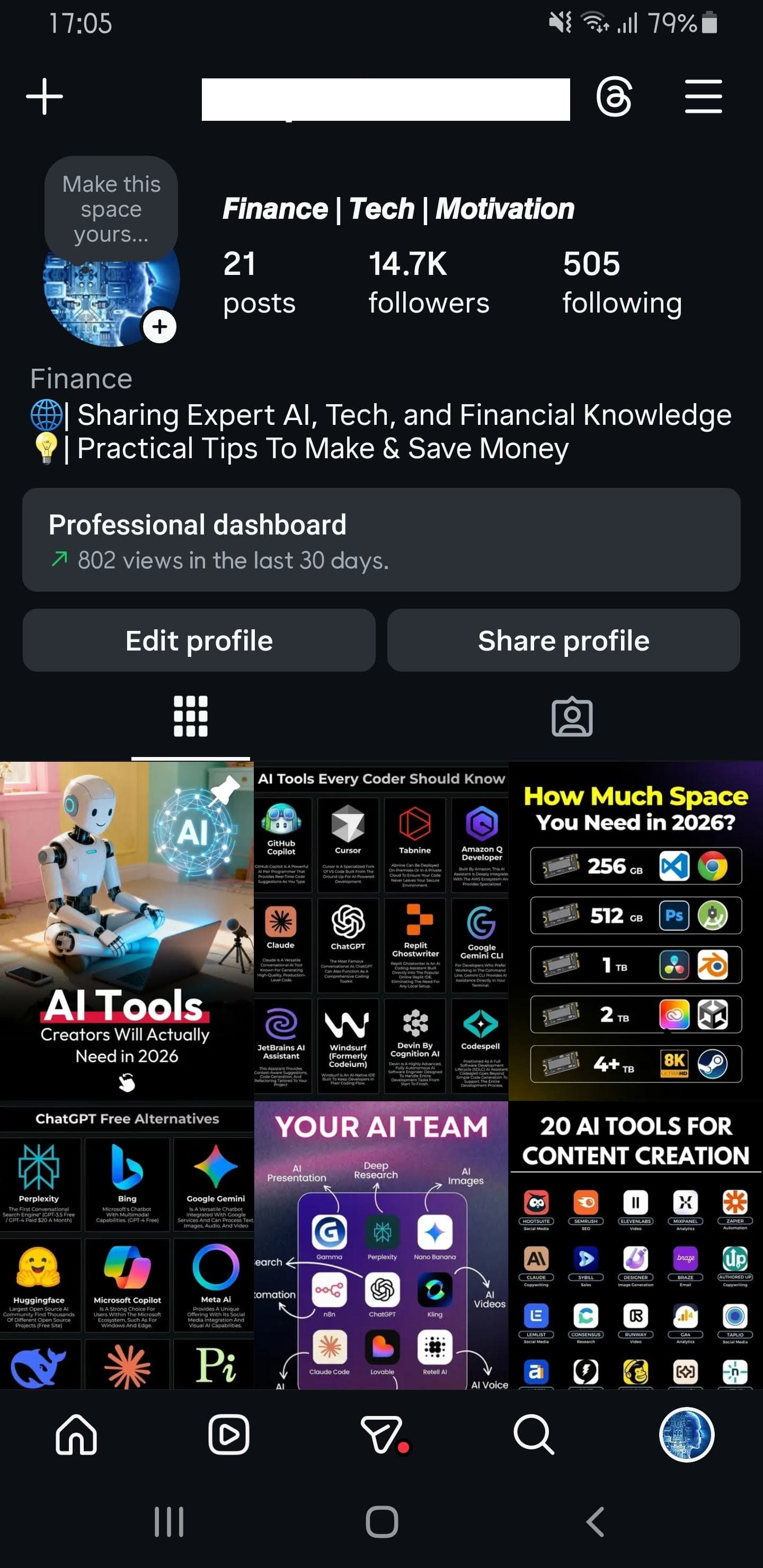Add a story via profile picture plus

click(x=159, y=327)
